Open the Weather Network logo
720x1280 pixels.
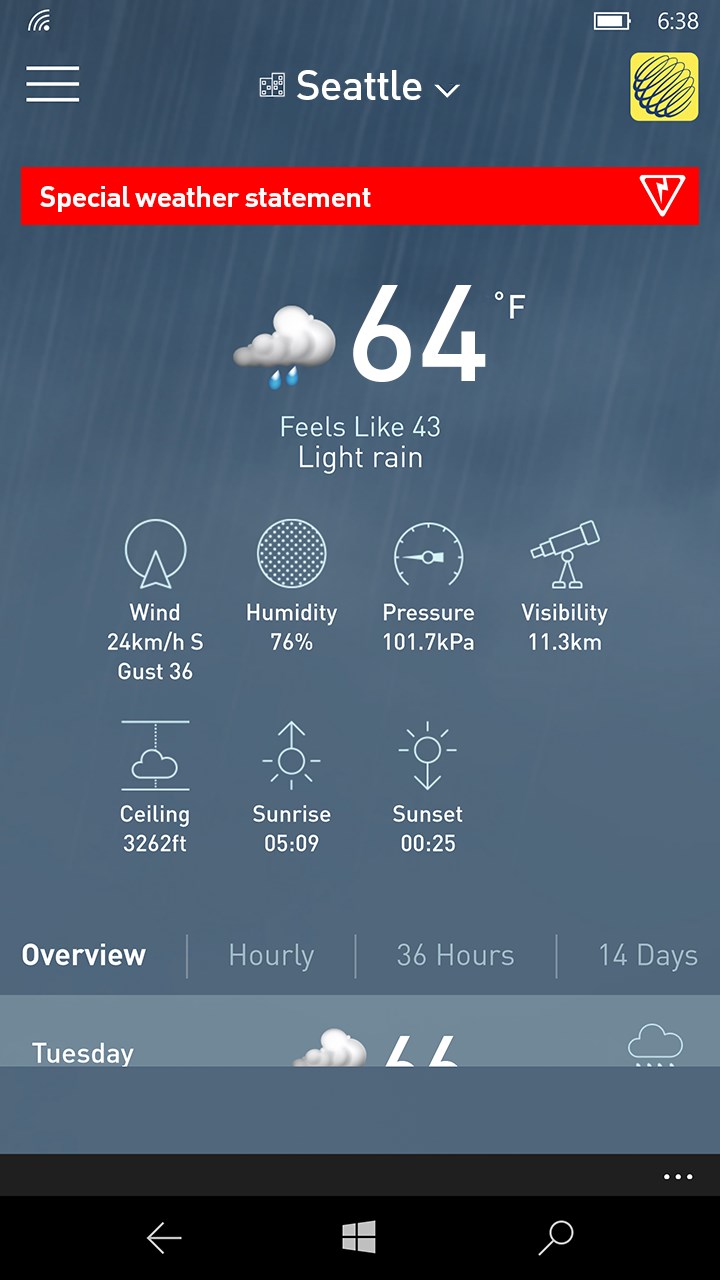click(x=662, y=87)
